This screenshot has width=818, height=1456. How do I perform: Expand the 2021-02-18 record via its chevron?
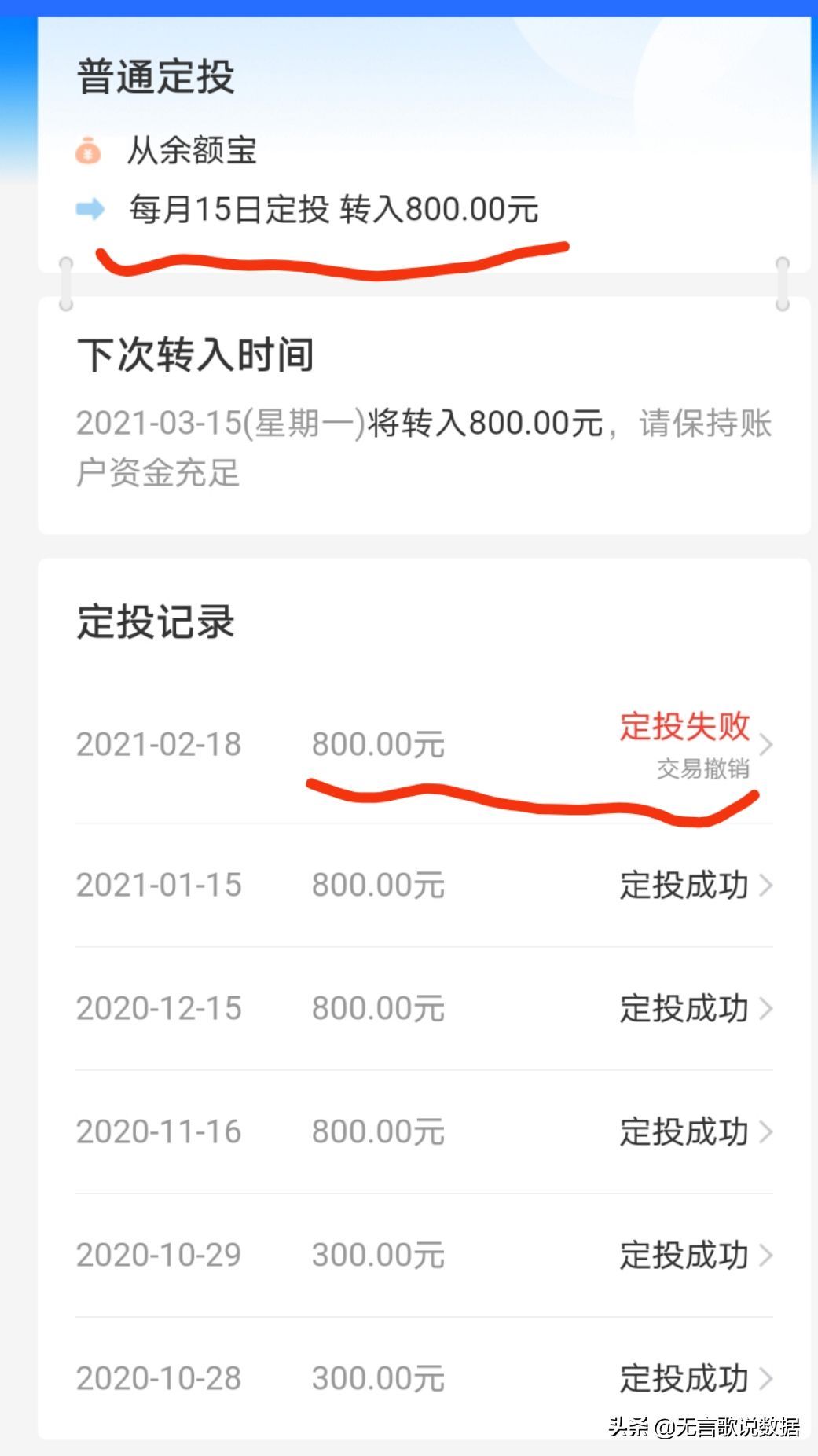(x=768, y=745)
